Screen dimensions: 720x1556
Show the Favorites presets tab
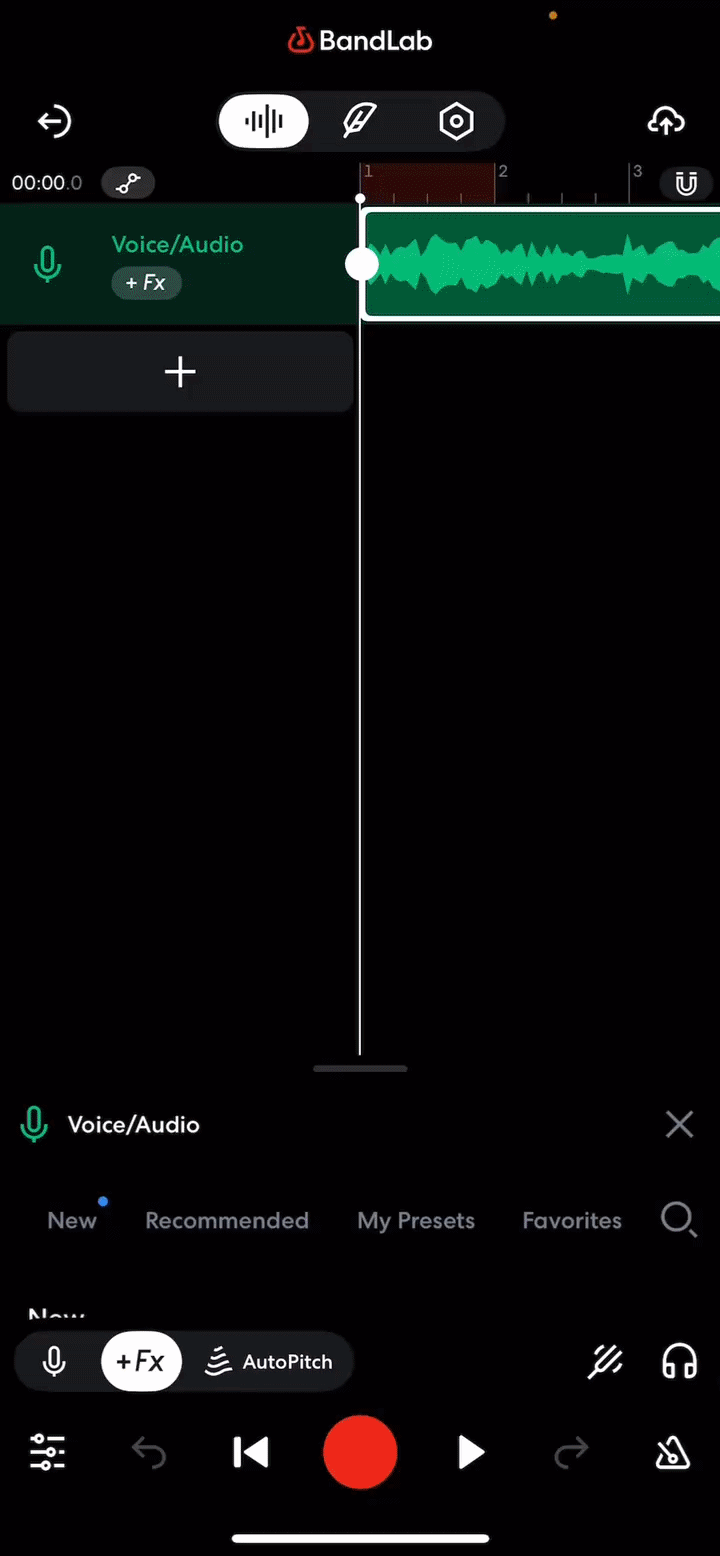[x=572, y=1221]
